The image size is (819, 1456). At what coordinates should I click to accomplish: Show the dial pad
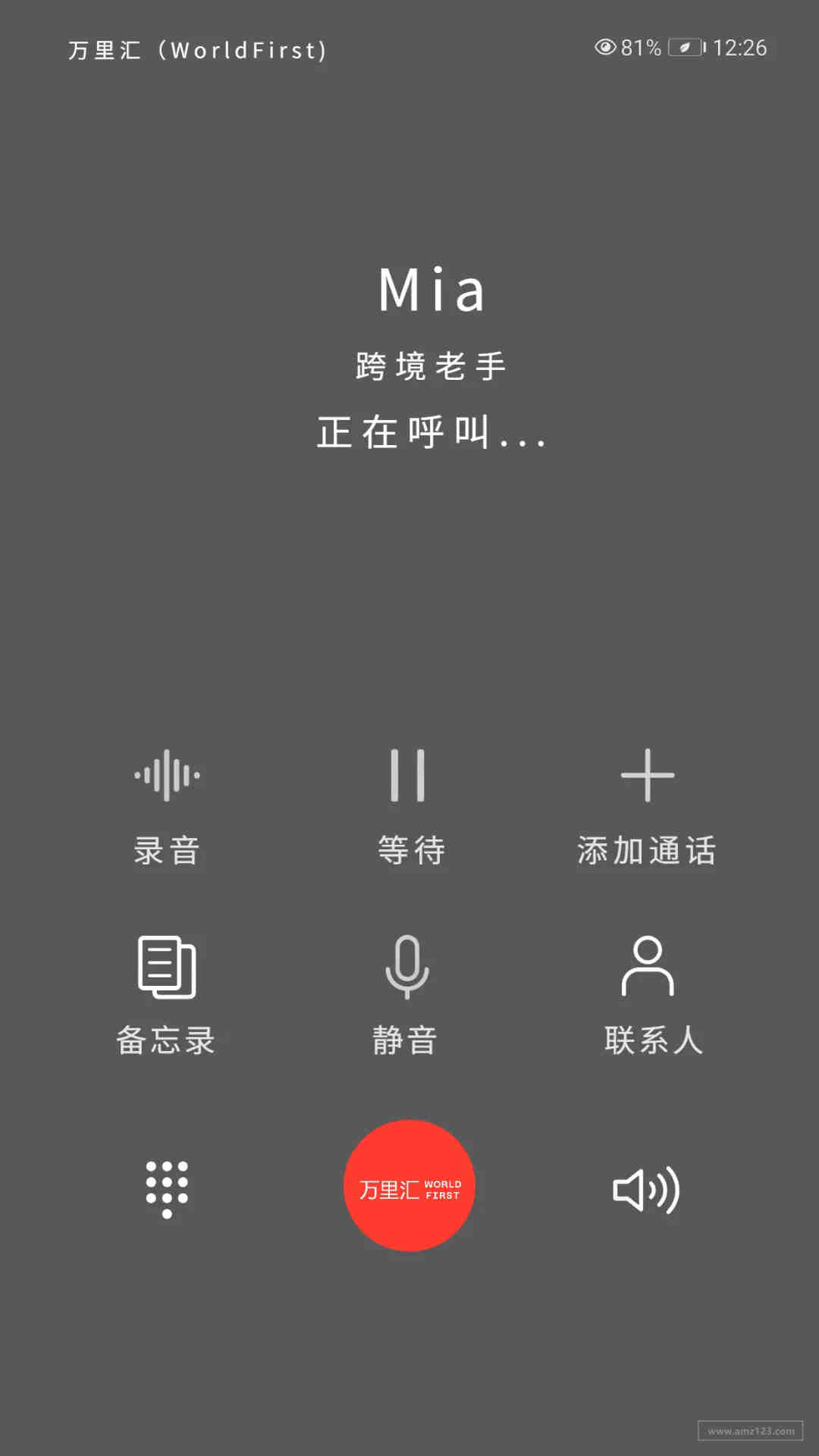point(167,1189)
